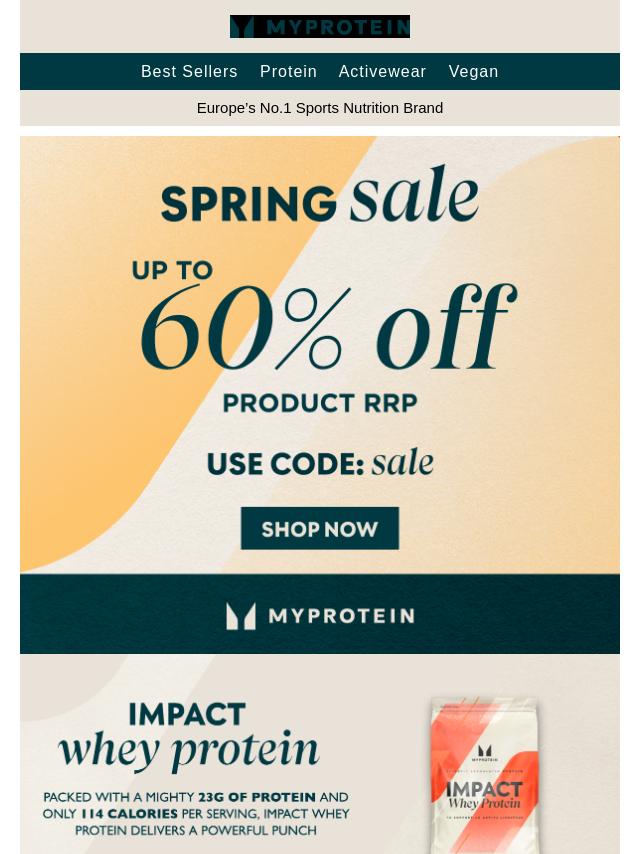Go to the Protein section
The height and width of the screenshot is (854, 640).
pyautogui.click(x=288, y=72)
